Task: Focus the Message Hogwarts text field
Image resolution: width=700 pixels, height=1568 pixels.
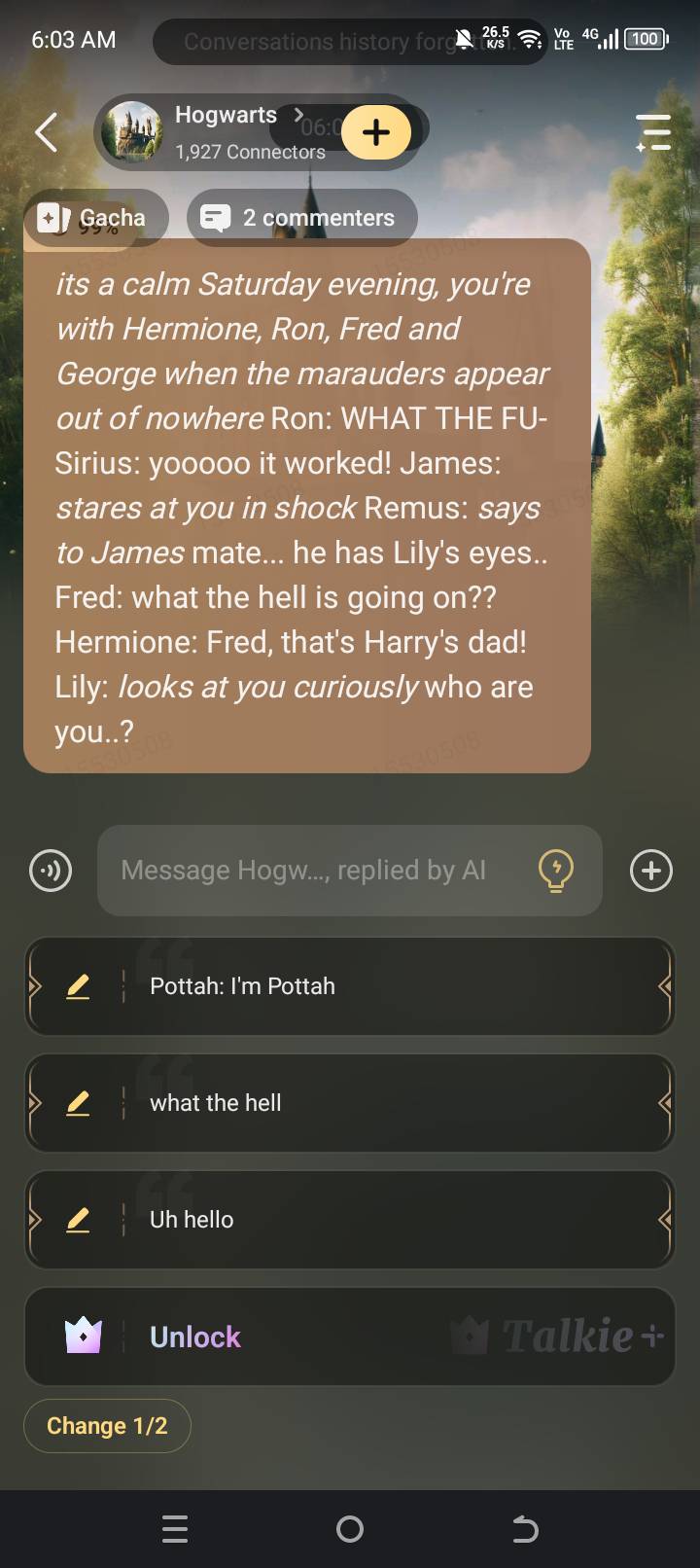Action: (311, 871)
